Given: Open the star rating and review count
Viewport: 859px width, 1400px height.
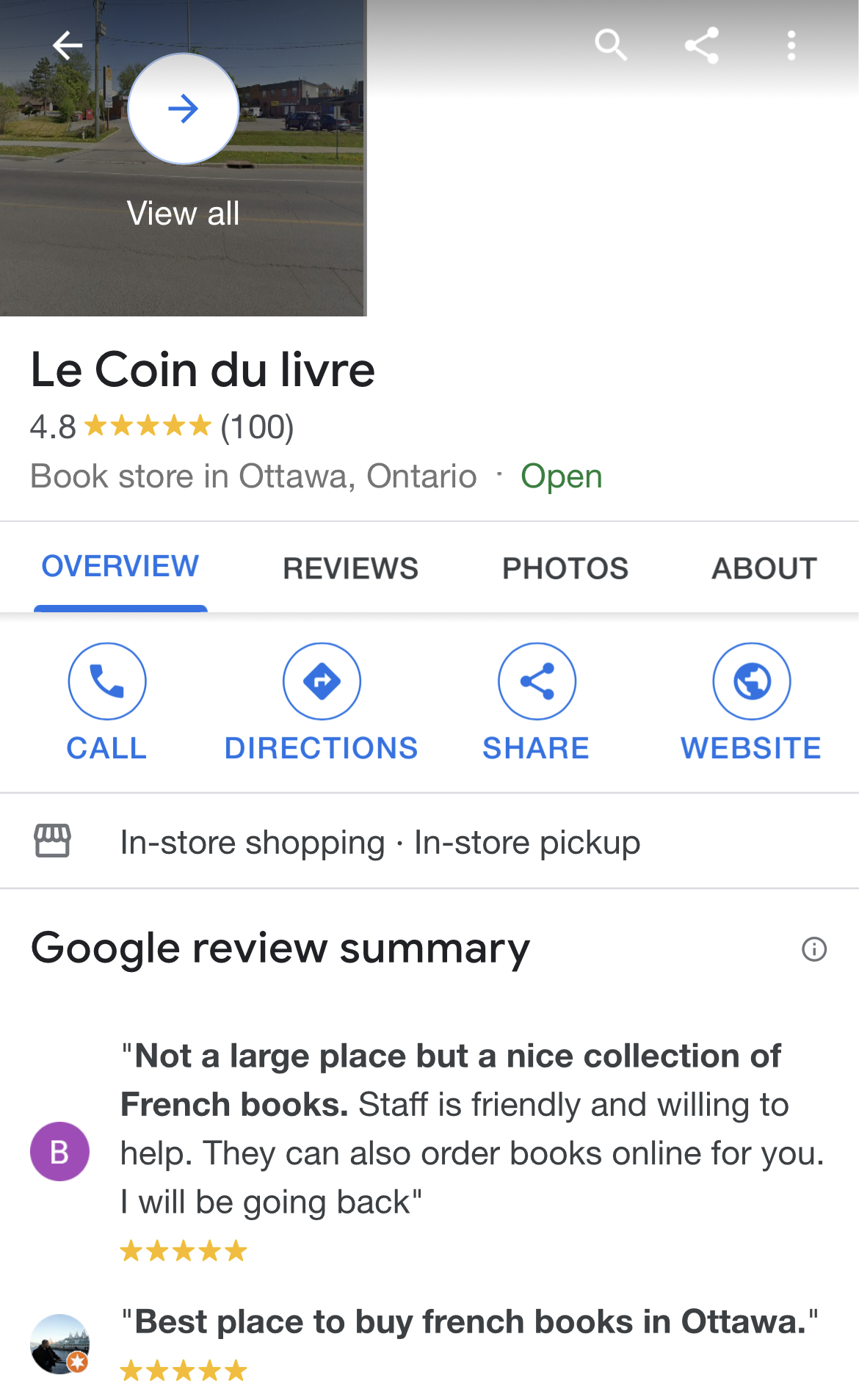Looking at the screenshot, I should [162, 427].
